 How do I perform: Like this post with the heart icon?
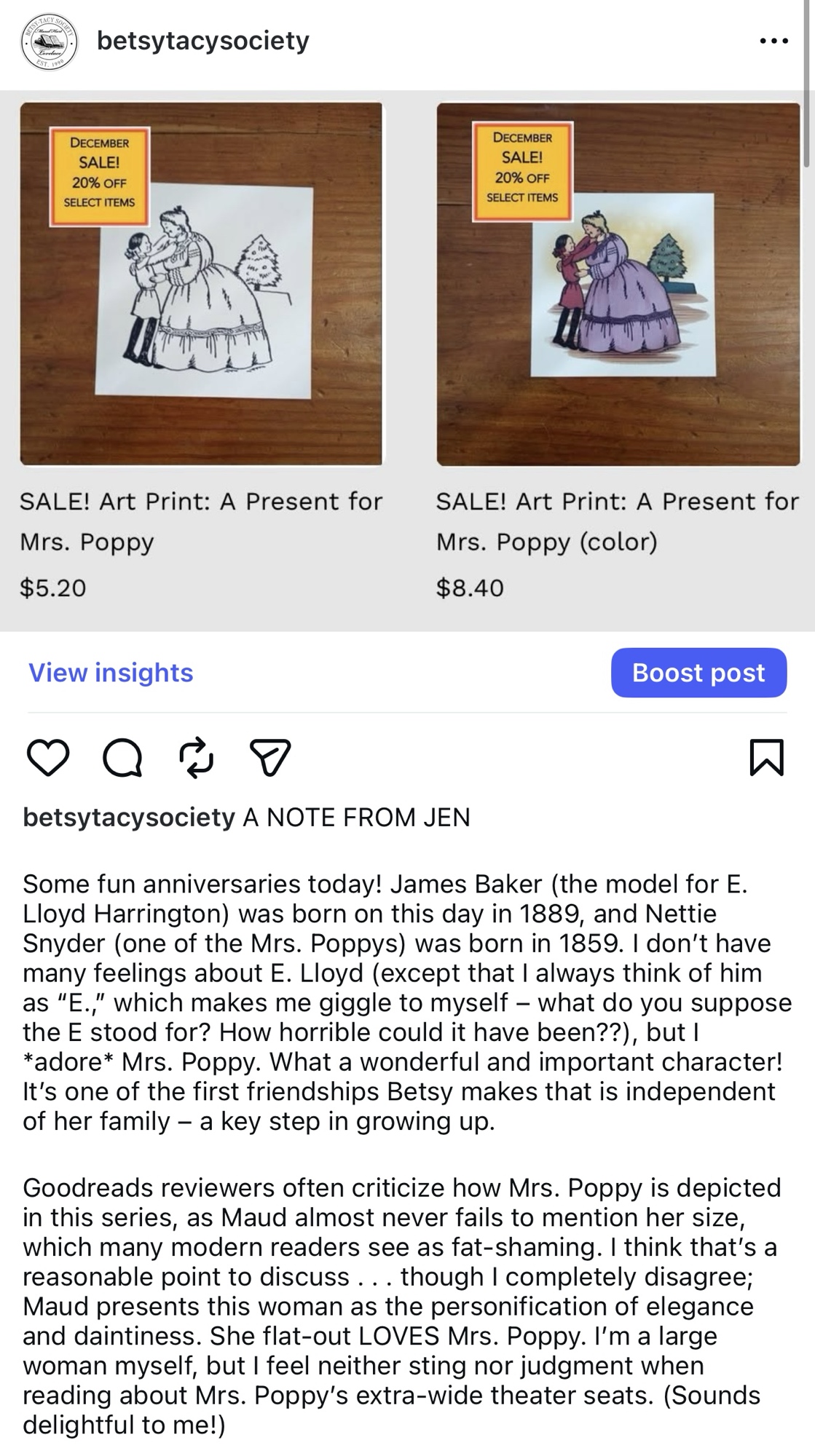[48, 758]
